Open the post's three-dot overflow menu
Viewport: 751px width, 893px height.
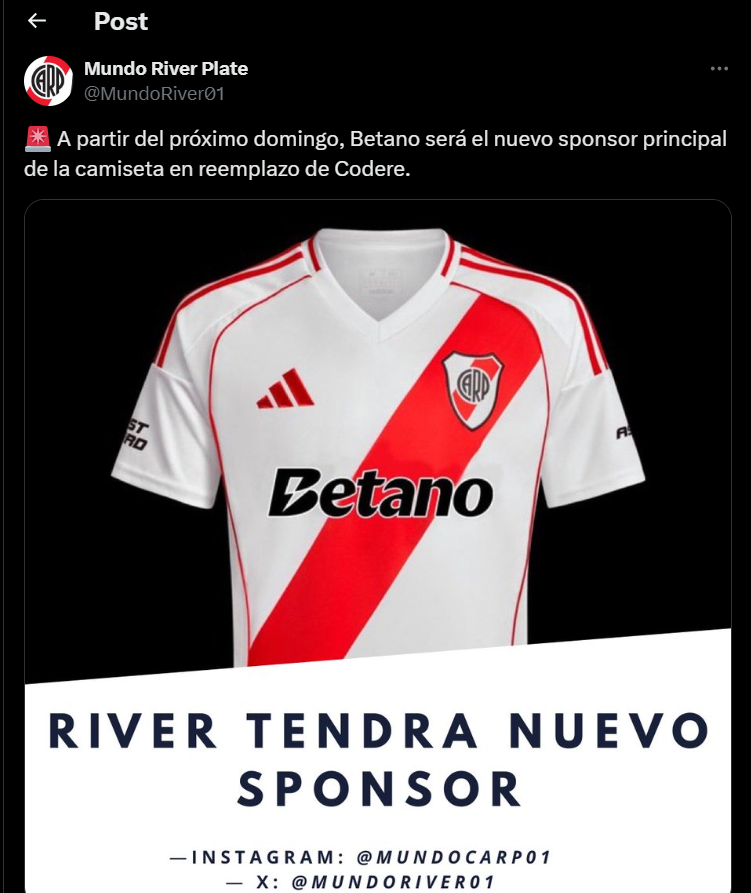point(718,69)
